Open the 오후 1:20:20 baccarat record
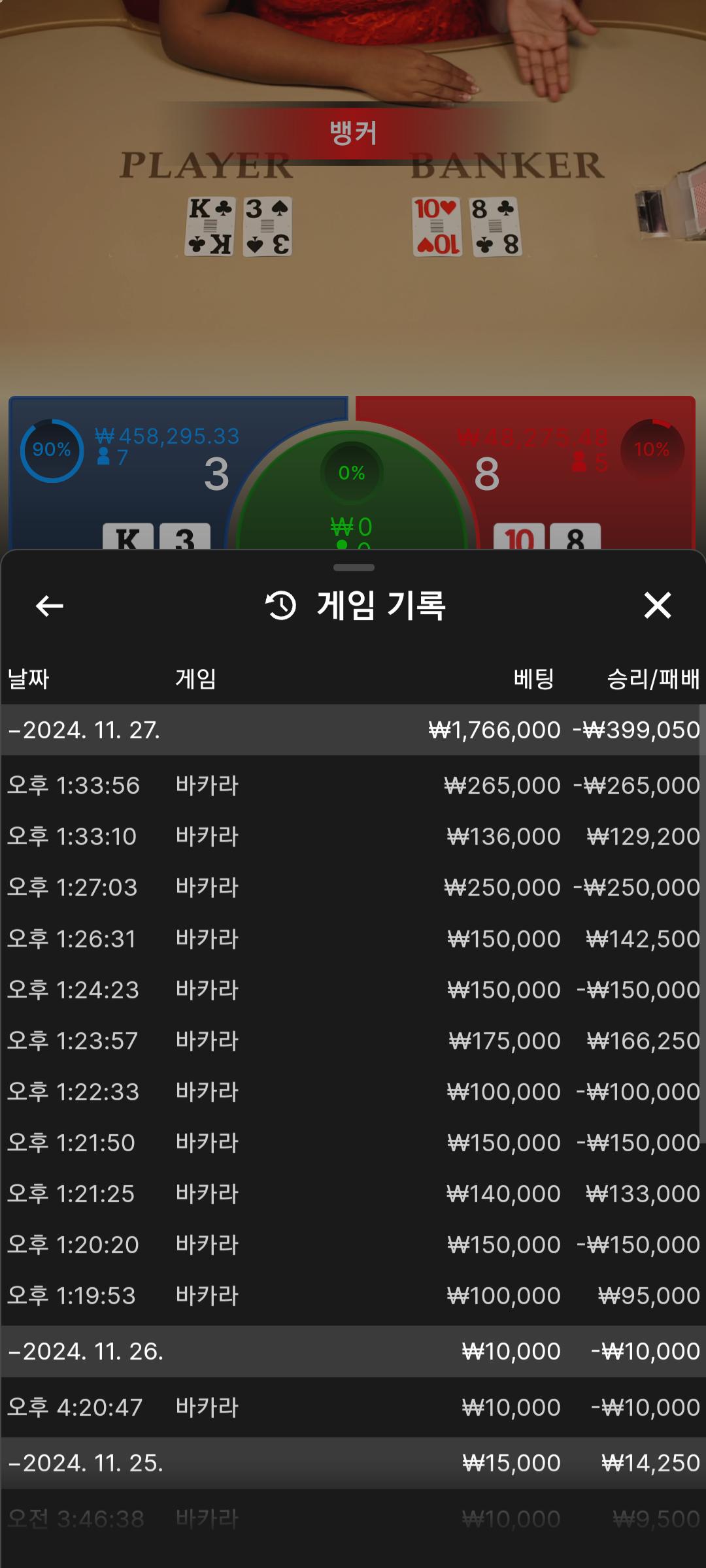Screen dimensions: 706x1568 click(x=353, y=1245)
